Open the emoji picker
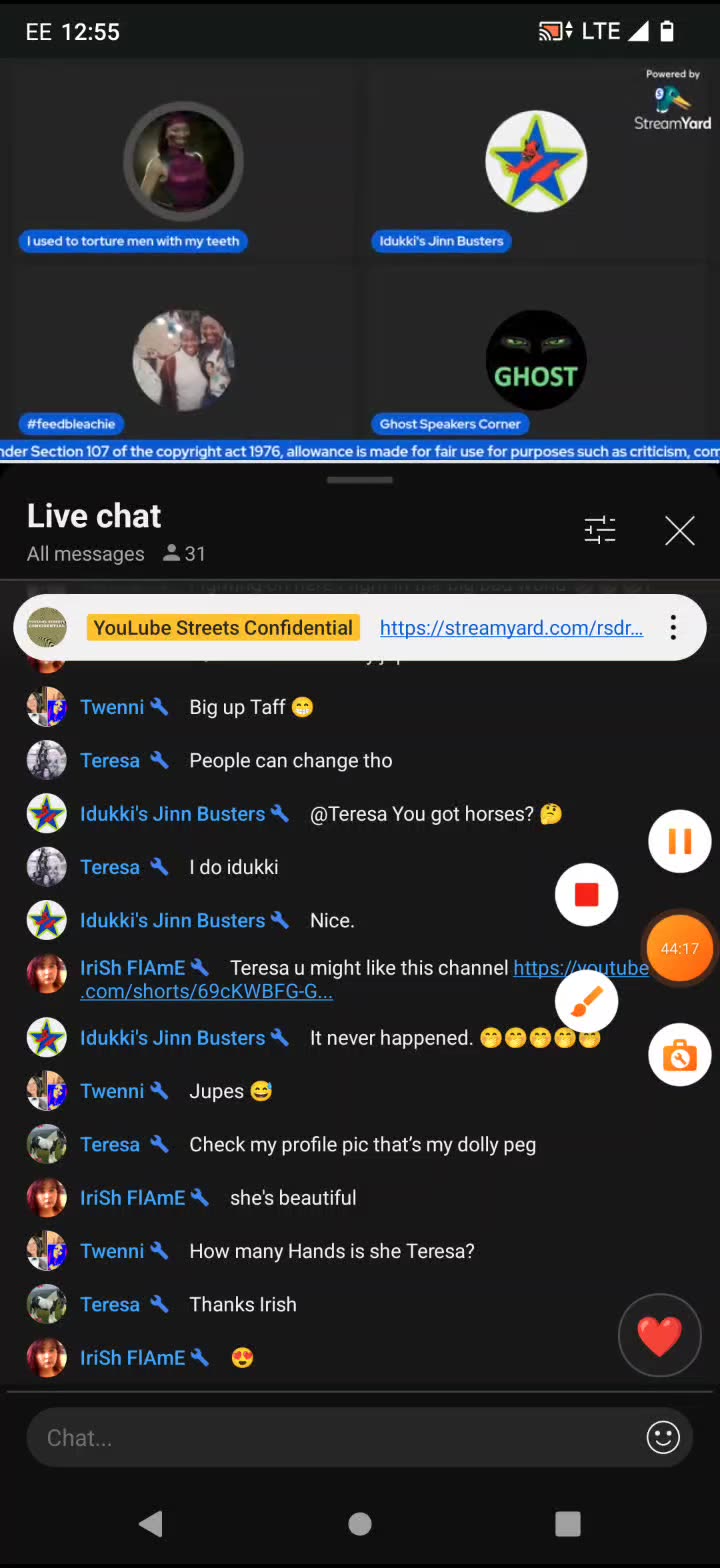Image resolution: width=720 pixels, height=1568 pixels. [663, 1438]
